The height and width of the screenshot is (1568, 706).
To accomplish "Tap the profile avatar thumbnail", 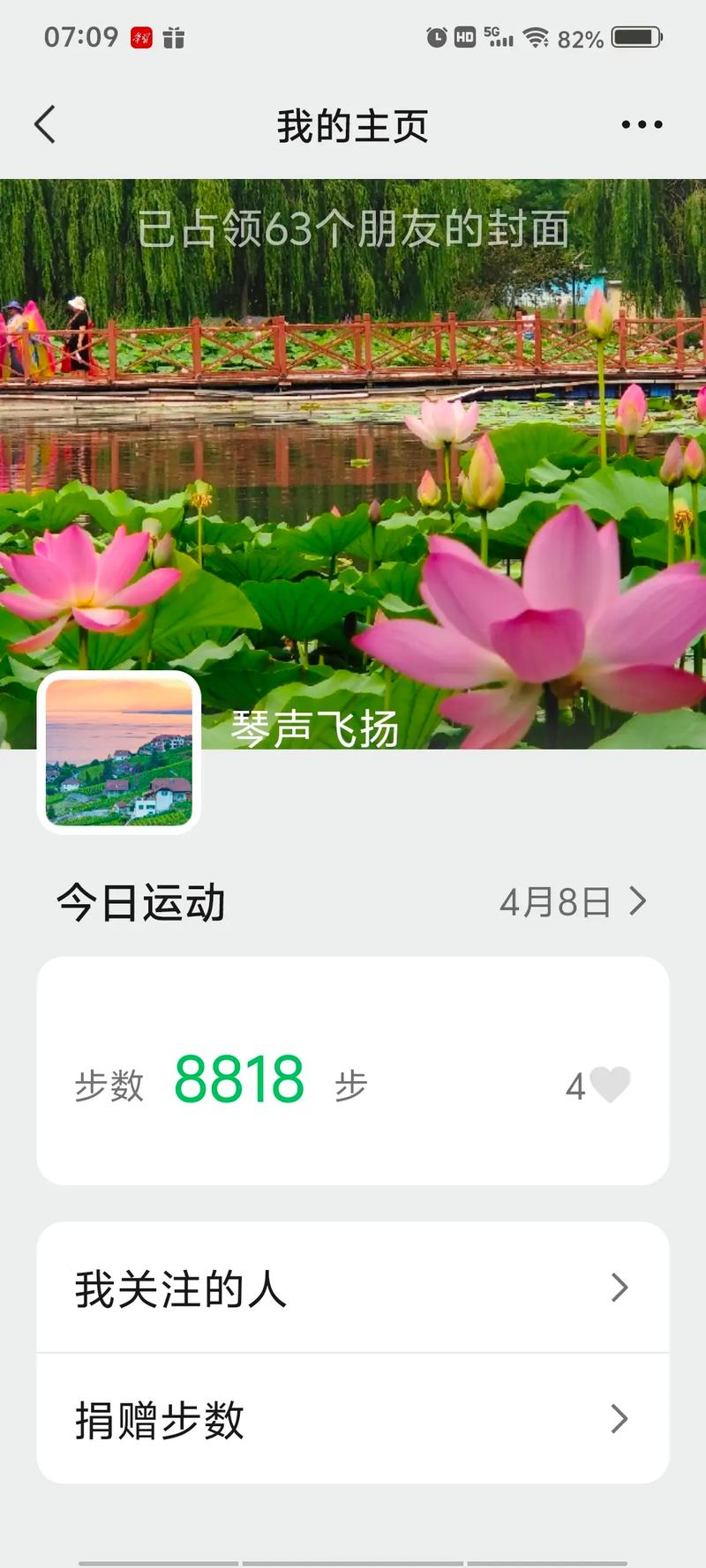I will click(119, 750).
